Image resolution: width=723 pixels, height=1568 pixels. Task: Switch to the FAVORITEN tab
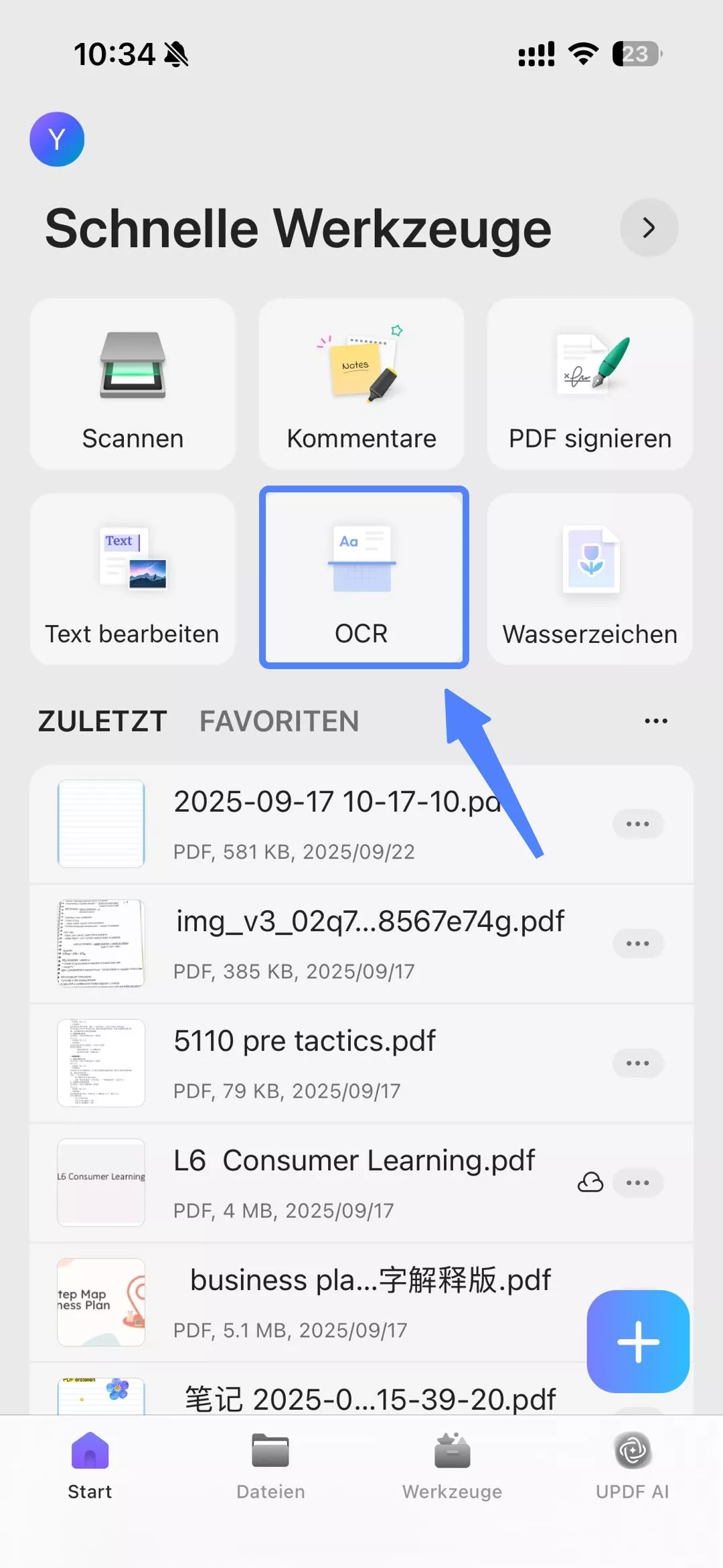pos(279,721)
